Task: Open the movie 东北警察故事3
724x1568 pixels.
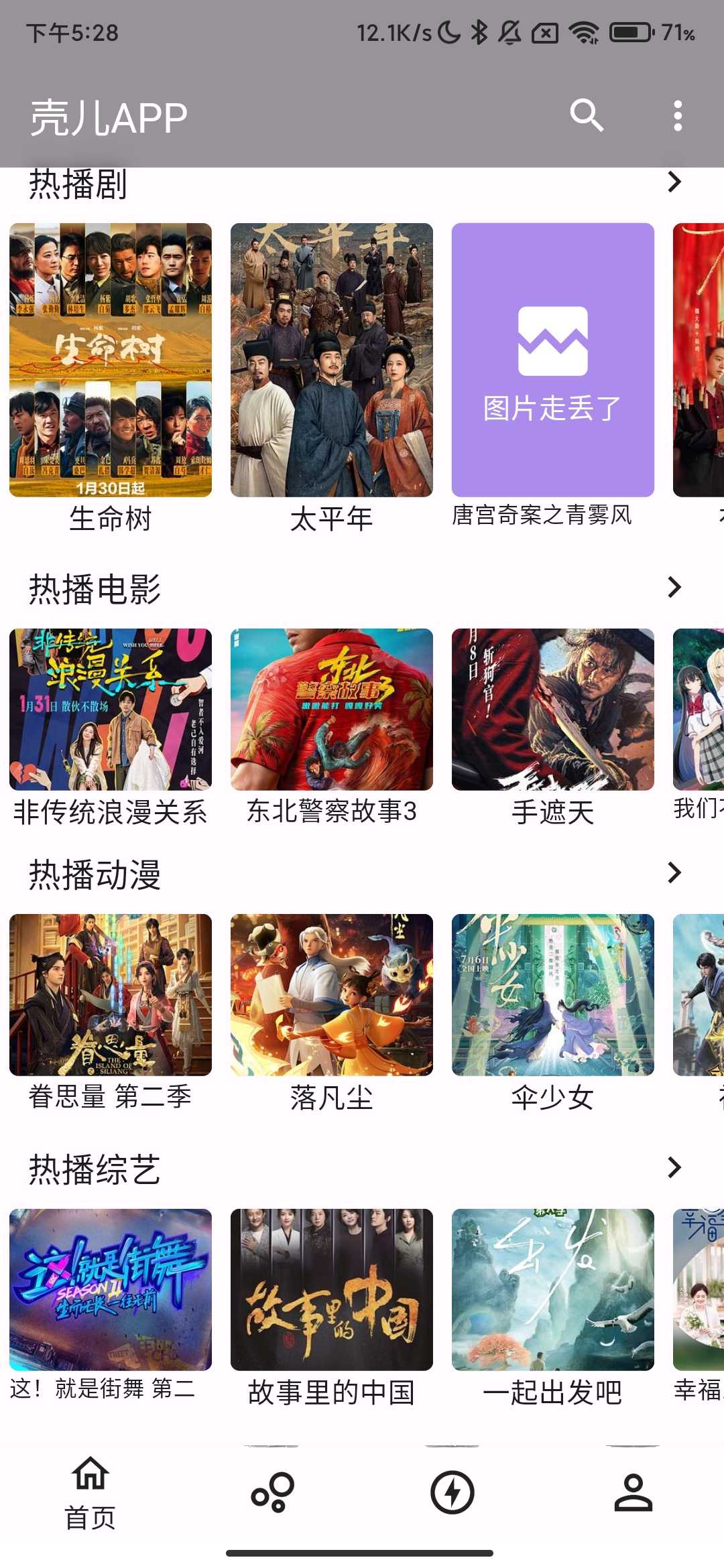Action: [332, 710]
